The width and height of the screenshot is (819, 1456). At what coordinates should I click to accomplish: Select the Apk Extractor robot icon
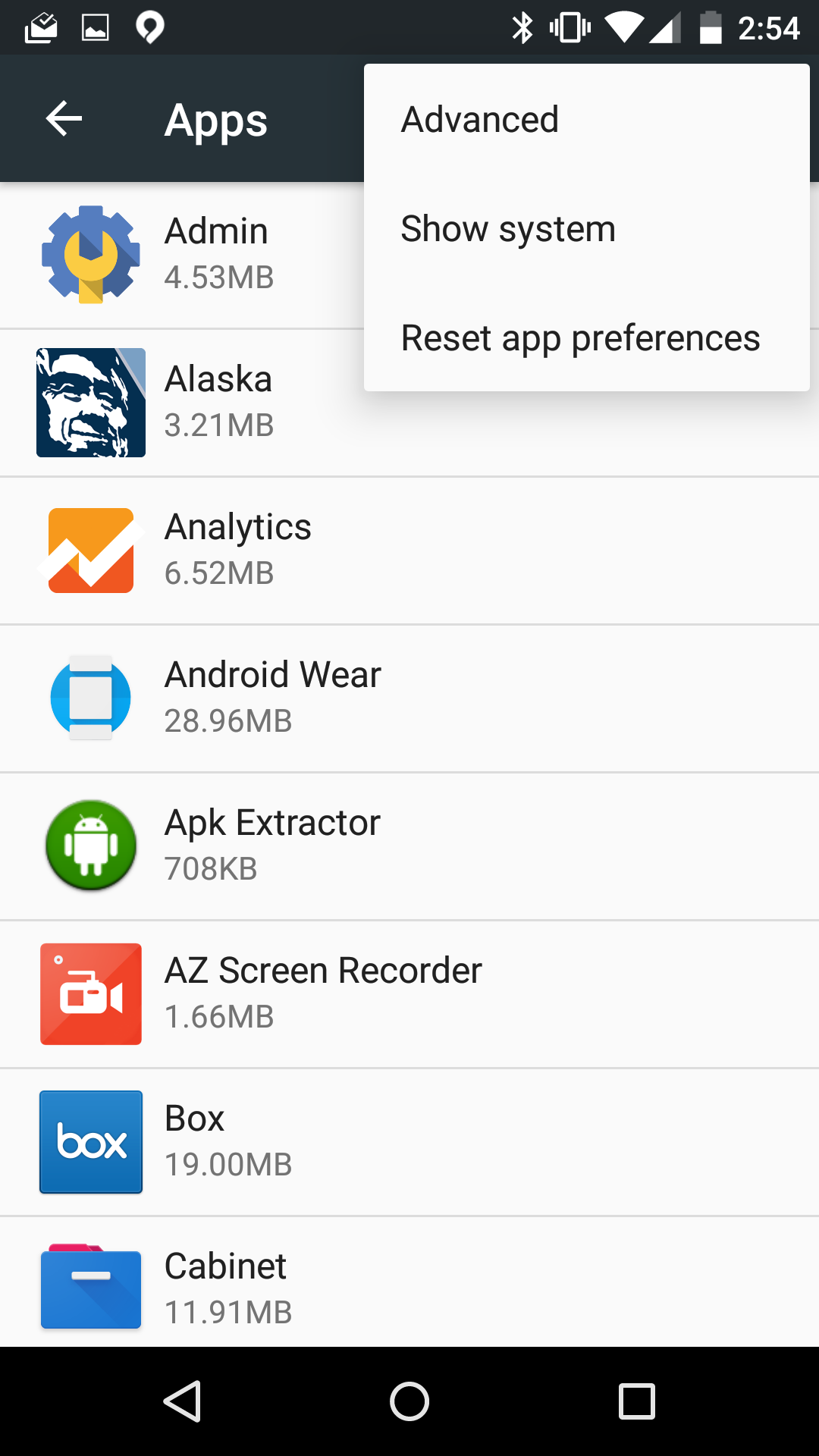pyautogui.click(x=90, y=845)
